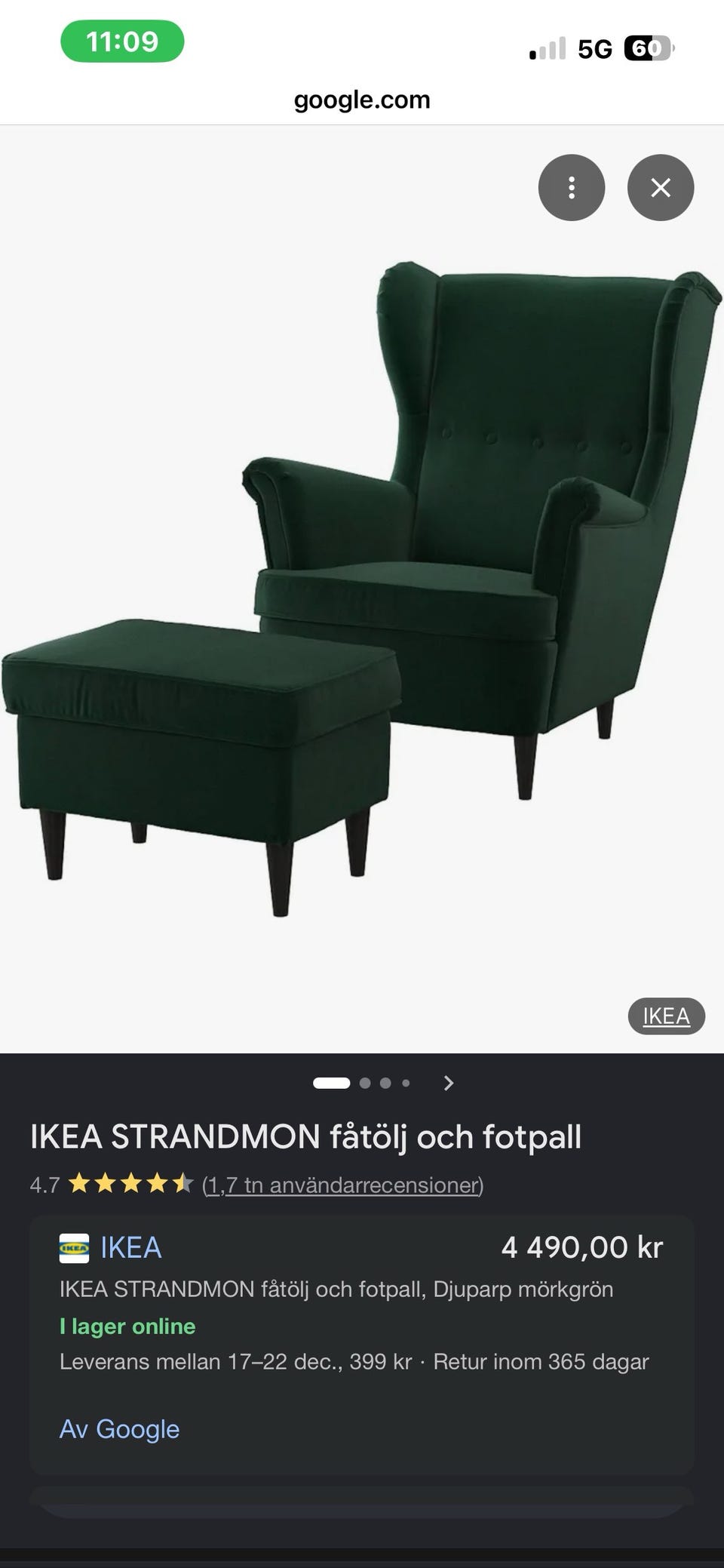724x1568 pixels.
Task: Expand the carousel with the right chevron
Action: (x=446, y=1083)
